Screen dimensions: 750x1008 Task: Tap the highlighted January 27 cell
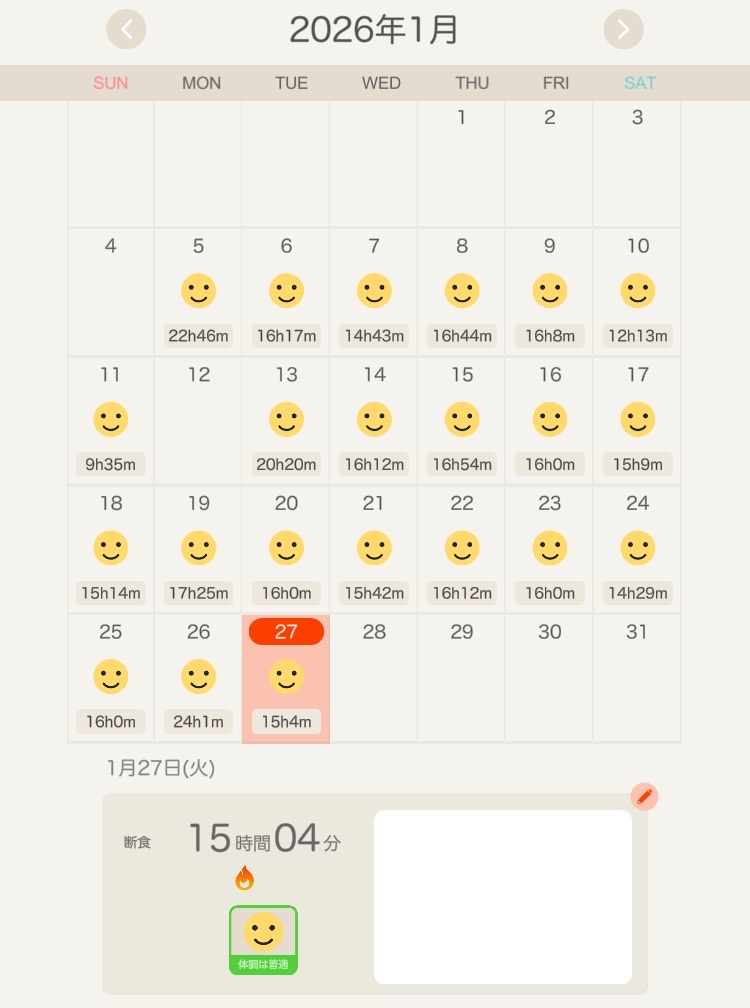tap(286, 678)
